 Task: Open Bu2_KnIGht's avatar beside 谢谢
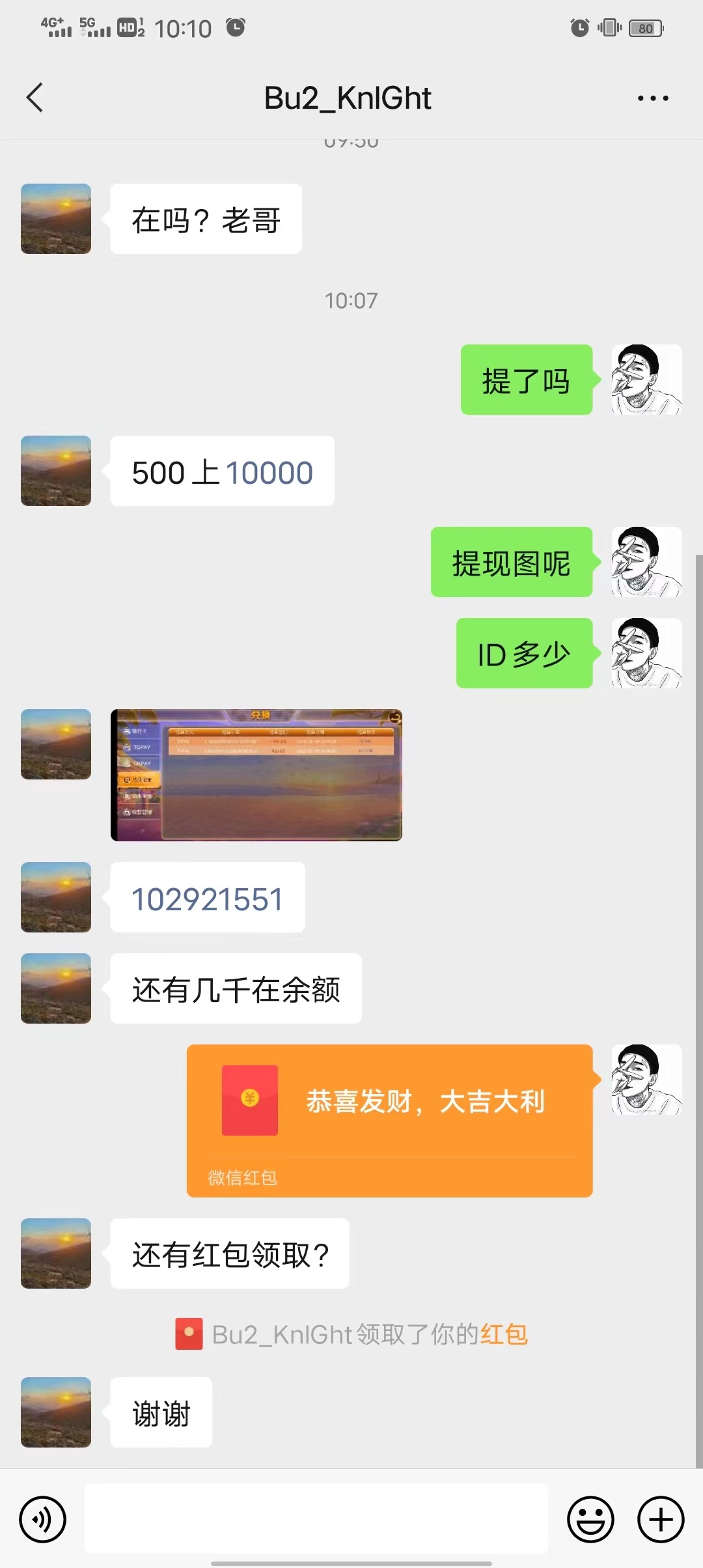pos(56,1412)
